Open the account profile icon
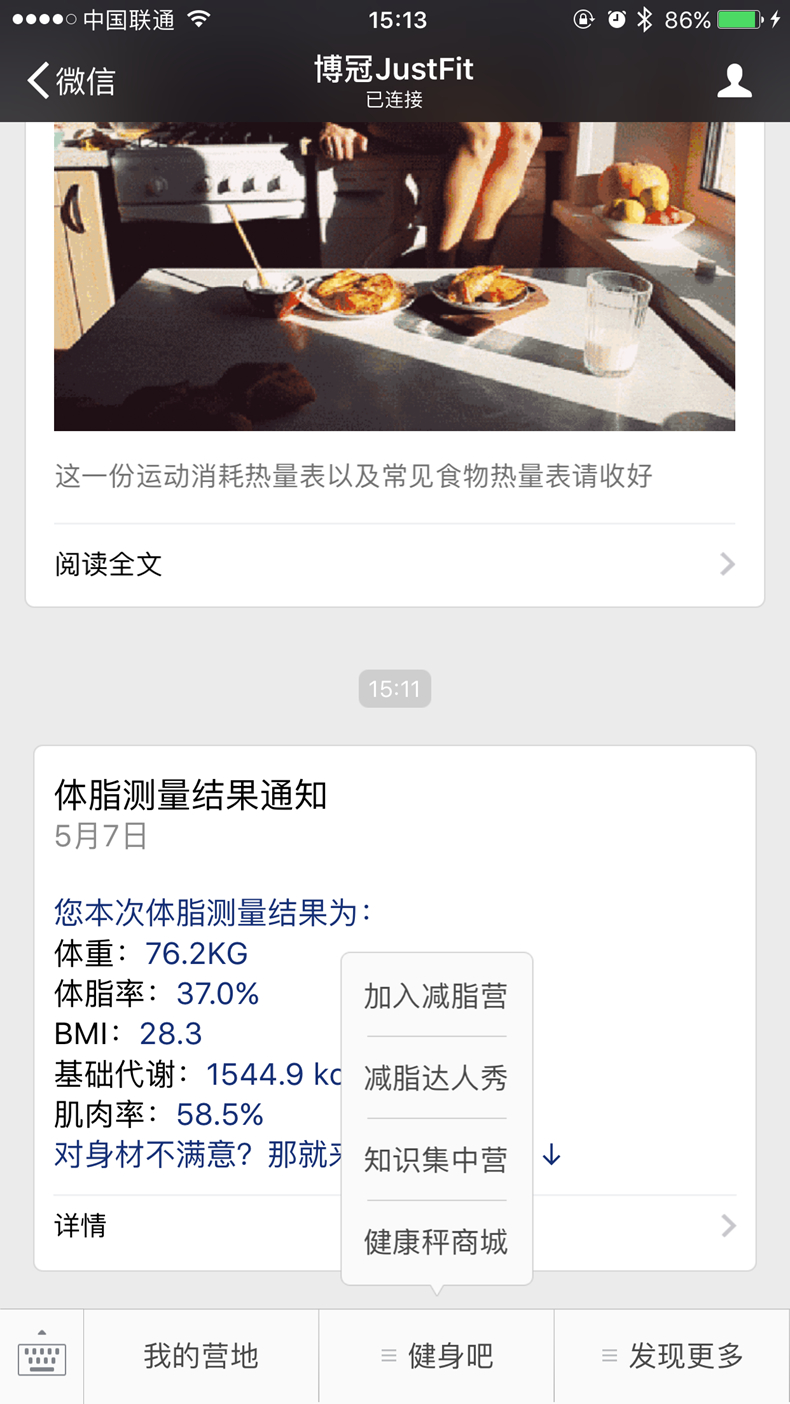The width and height of the screenshot is (790, 1404). (734, 81)
